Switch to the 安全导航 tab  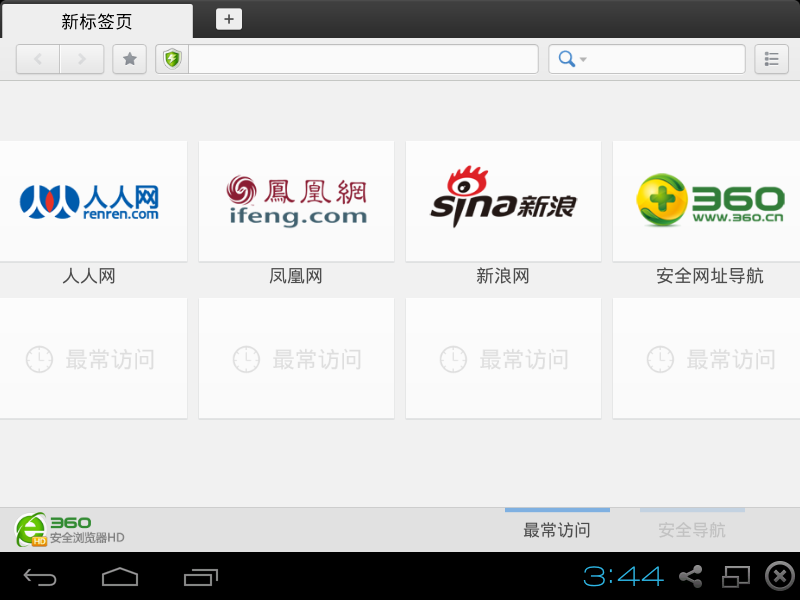pyautogui.click(x=692, y=530)
